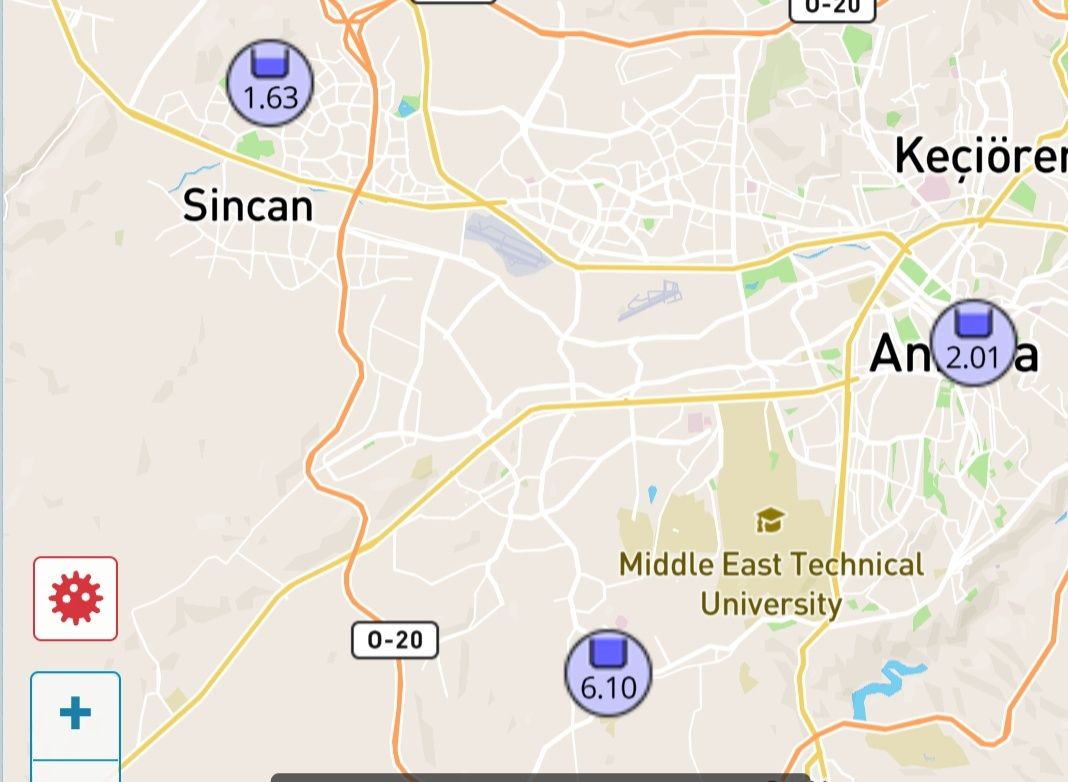Open the red virus icon button
The image size is (1068, 782).
pos(76,598)
